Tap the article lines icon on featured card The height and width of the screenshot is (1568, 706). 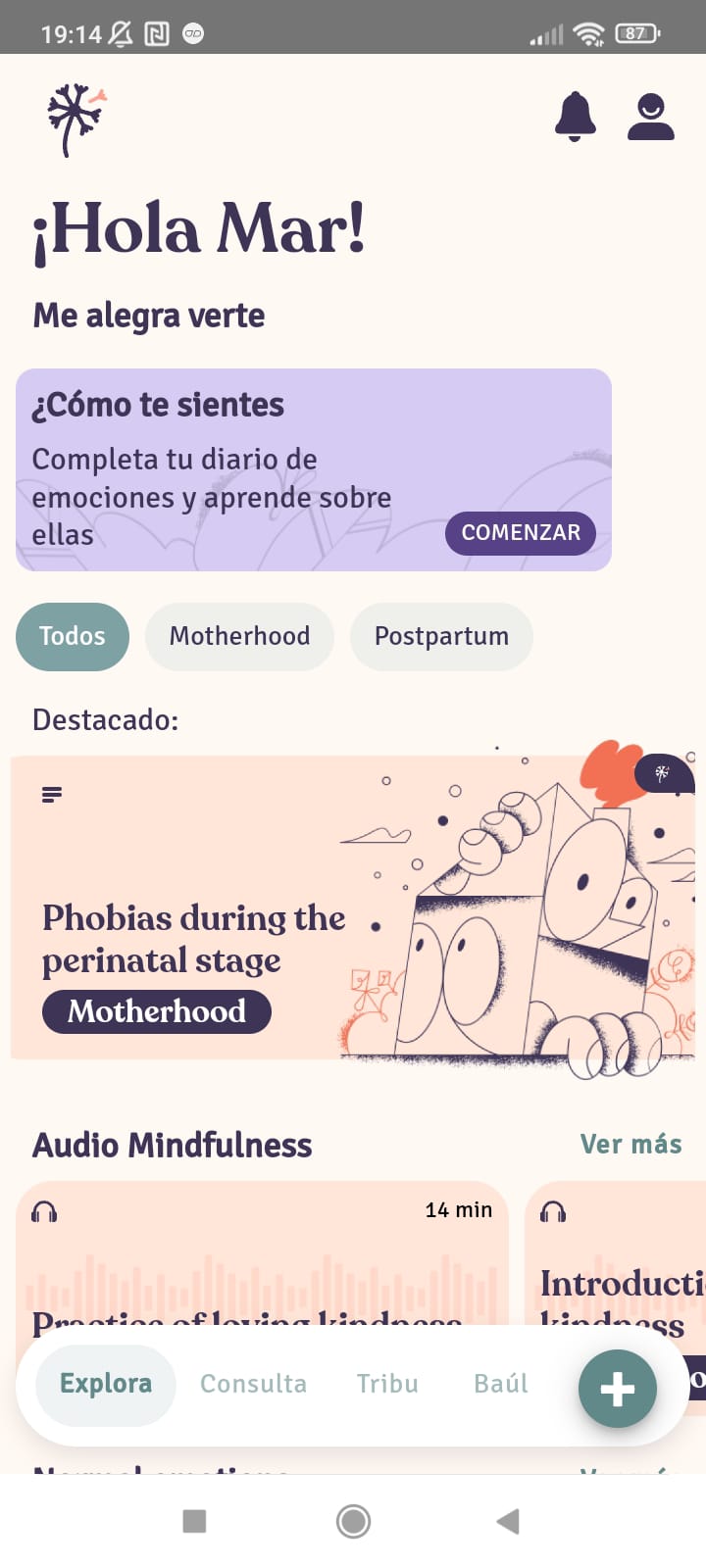tap(50, 795)
